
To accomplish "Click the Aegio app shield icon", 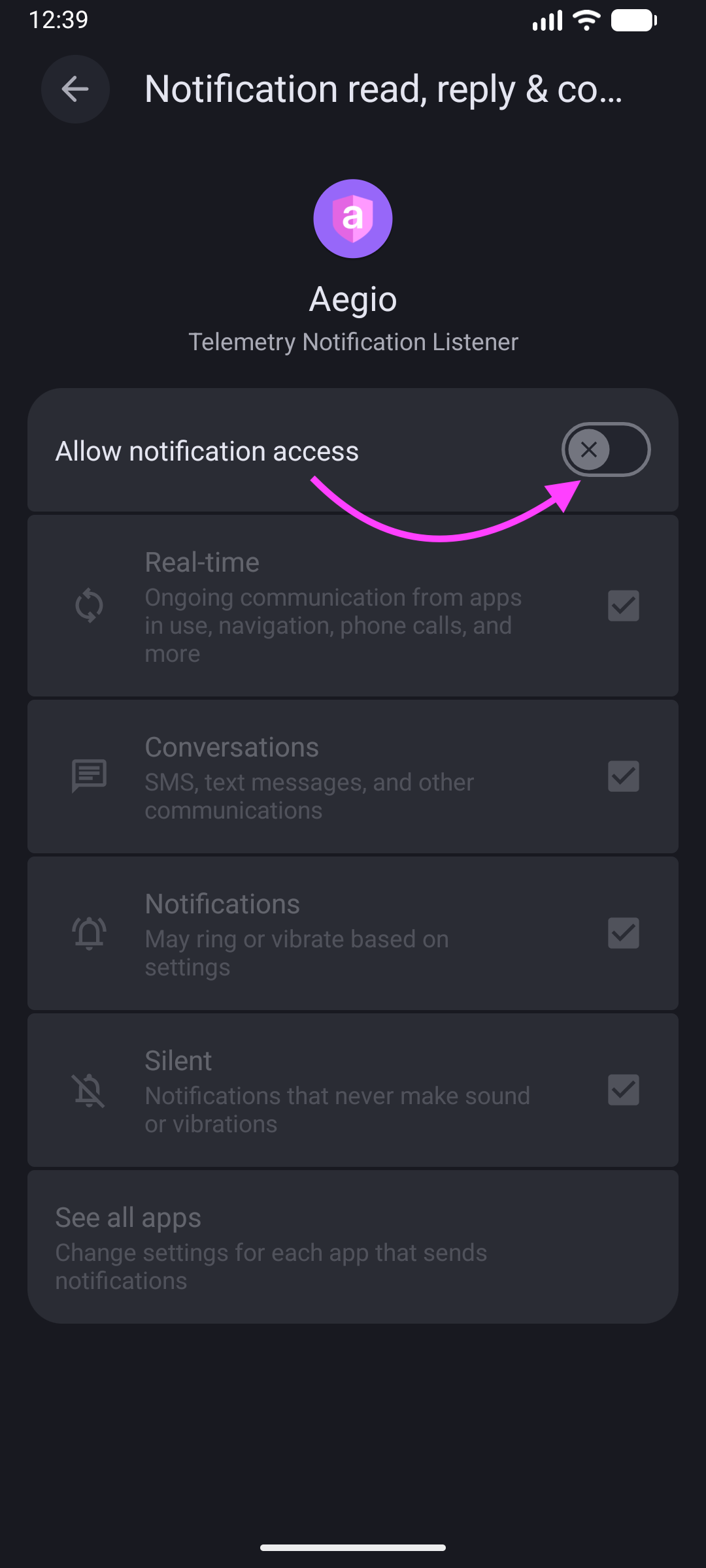I will tap(352, 218).
